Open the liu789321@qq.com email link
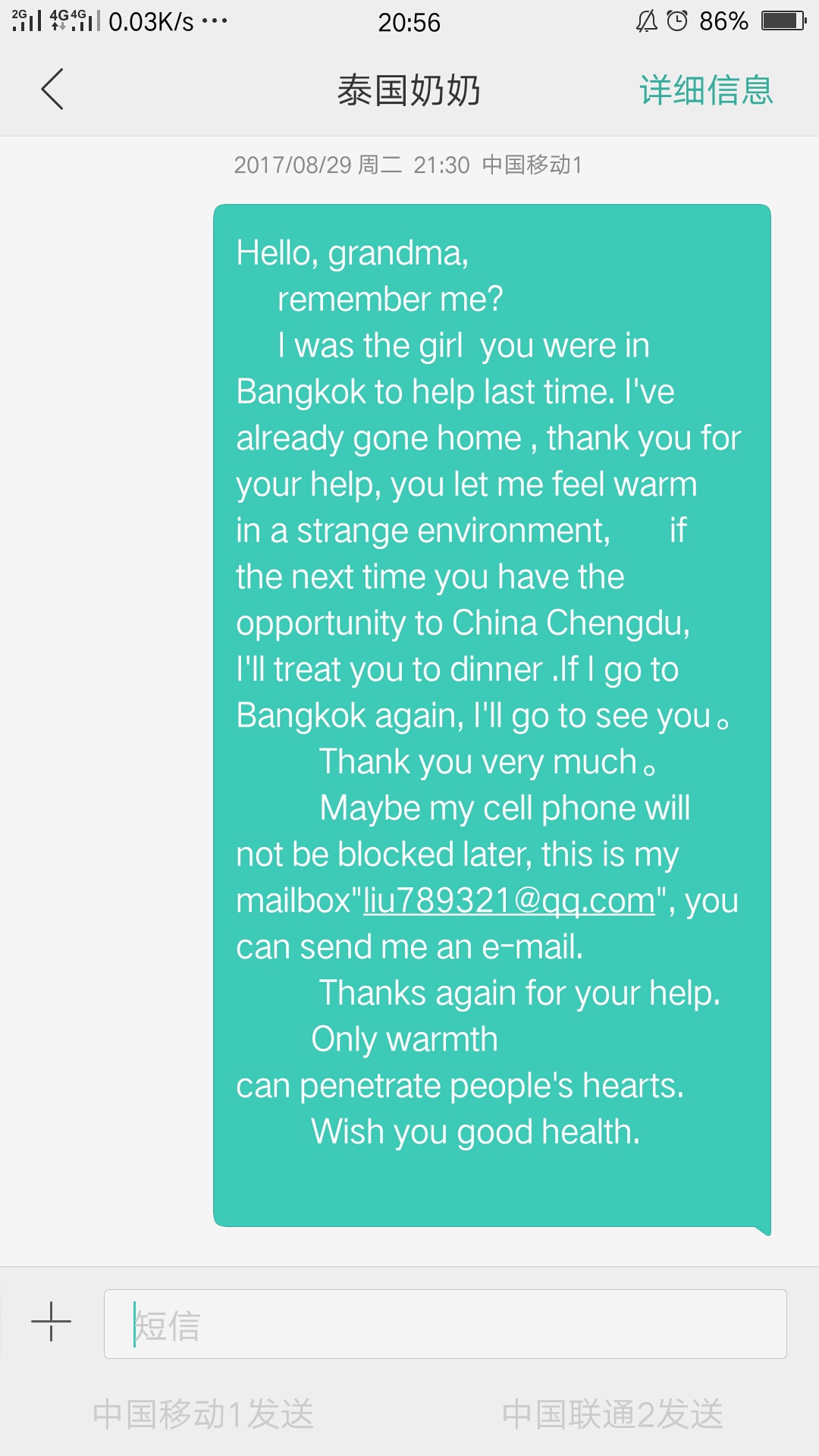Viewport: 819px width, 1456px height. pyautogui.click(x=509, y=901)
